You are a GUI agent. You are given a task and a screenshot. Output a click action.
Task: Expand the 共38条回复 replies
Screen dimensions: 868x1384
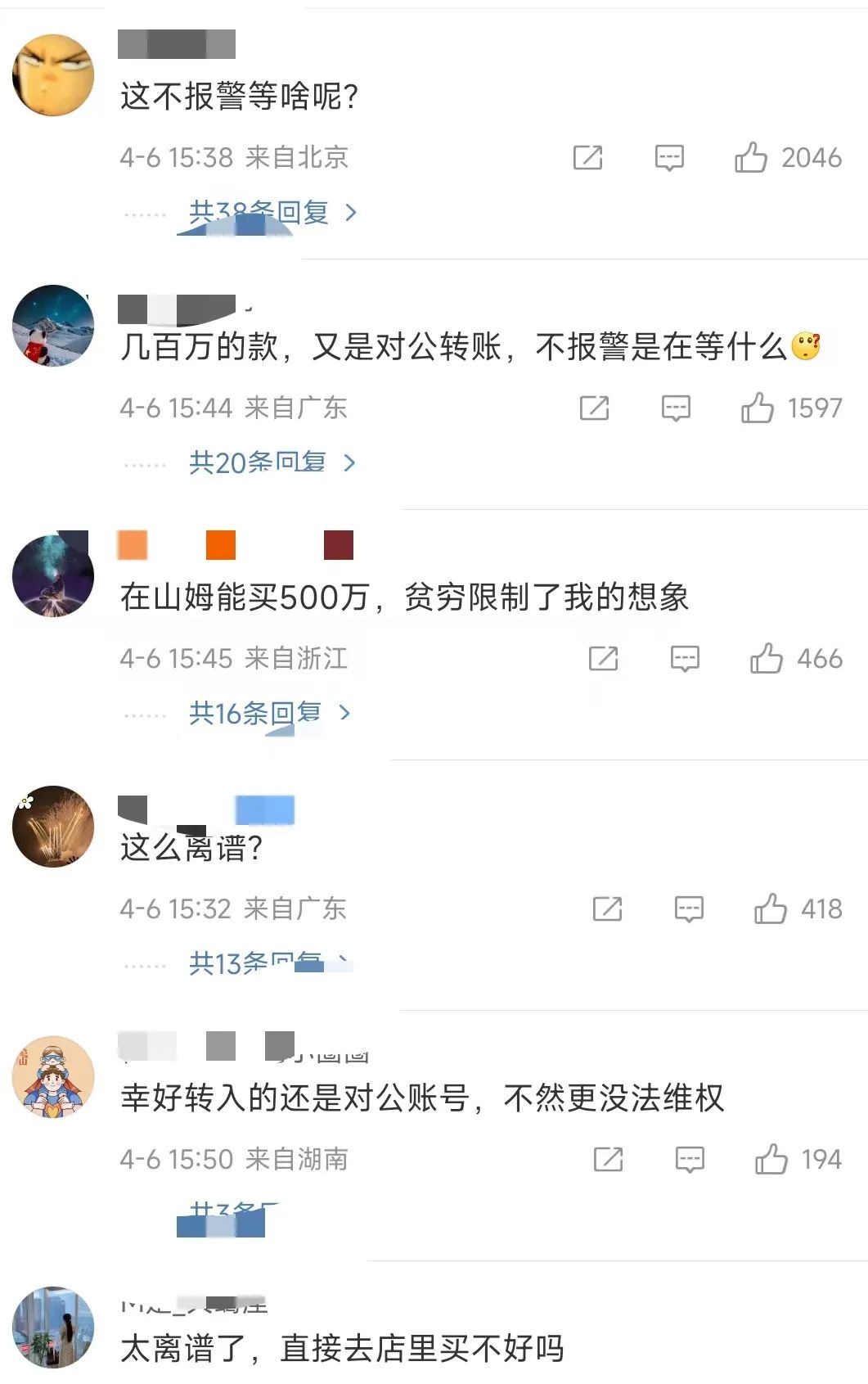click(x=272, y=213)
